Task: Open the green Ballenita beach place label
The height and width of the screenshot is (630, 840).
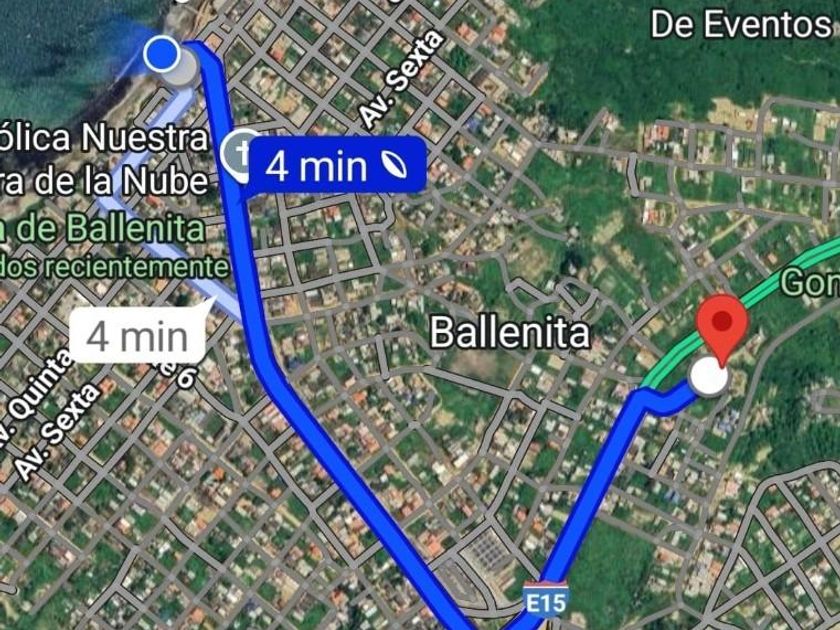Action: point(103,229)
